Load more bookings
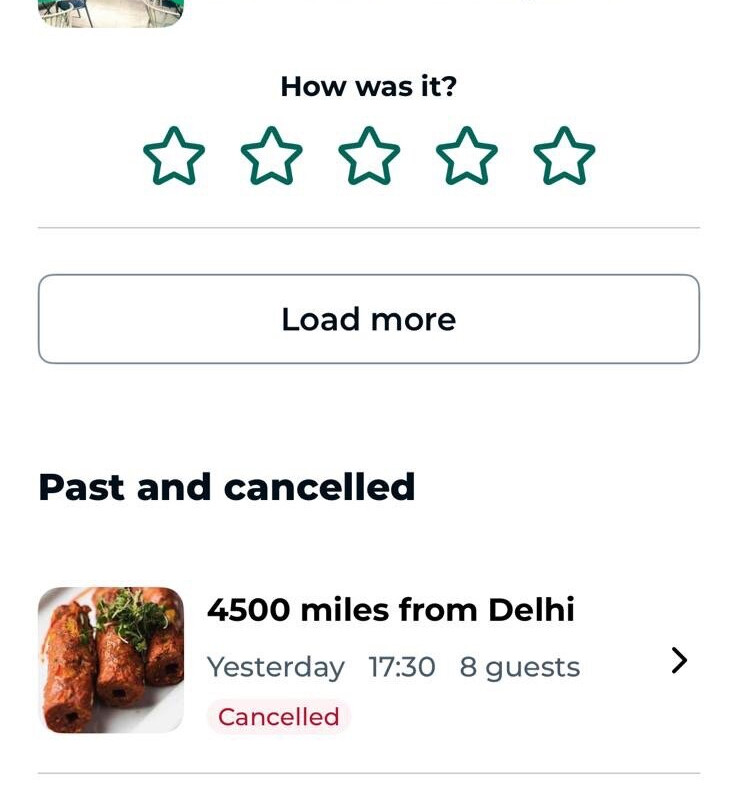Viewport: 738px width, 808px height. [369, 319]
